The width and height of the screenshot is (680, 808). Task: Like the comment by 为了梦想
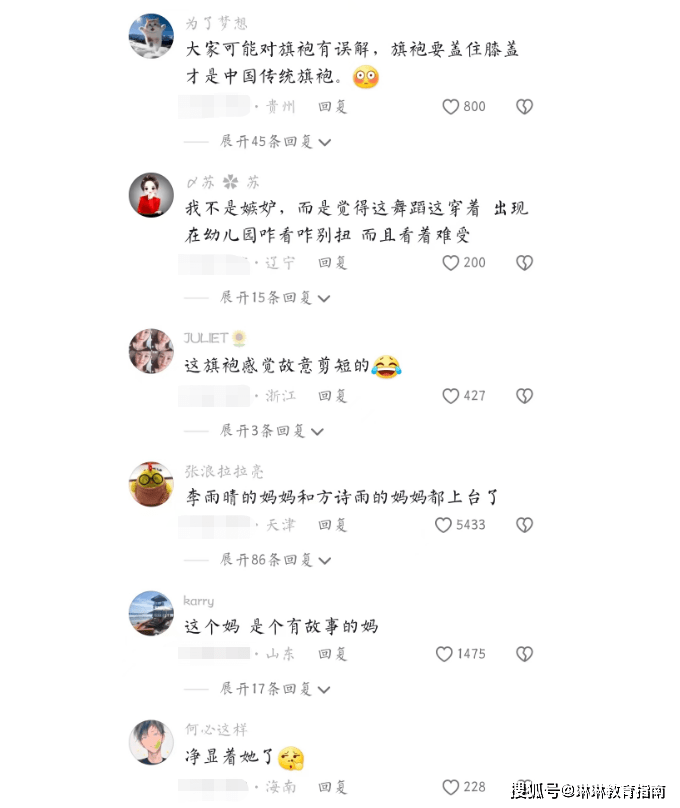click(x=451, y=107)
